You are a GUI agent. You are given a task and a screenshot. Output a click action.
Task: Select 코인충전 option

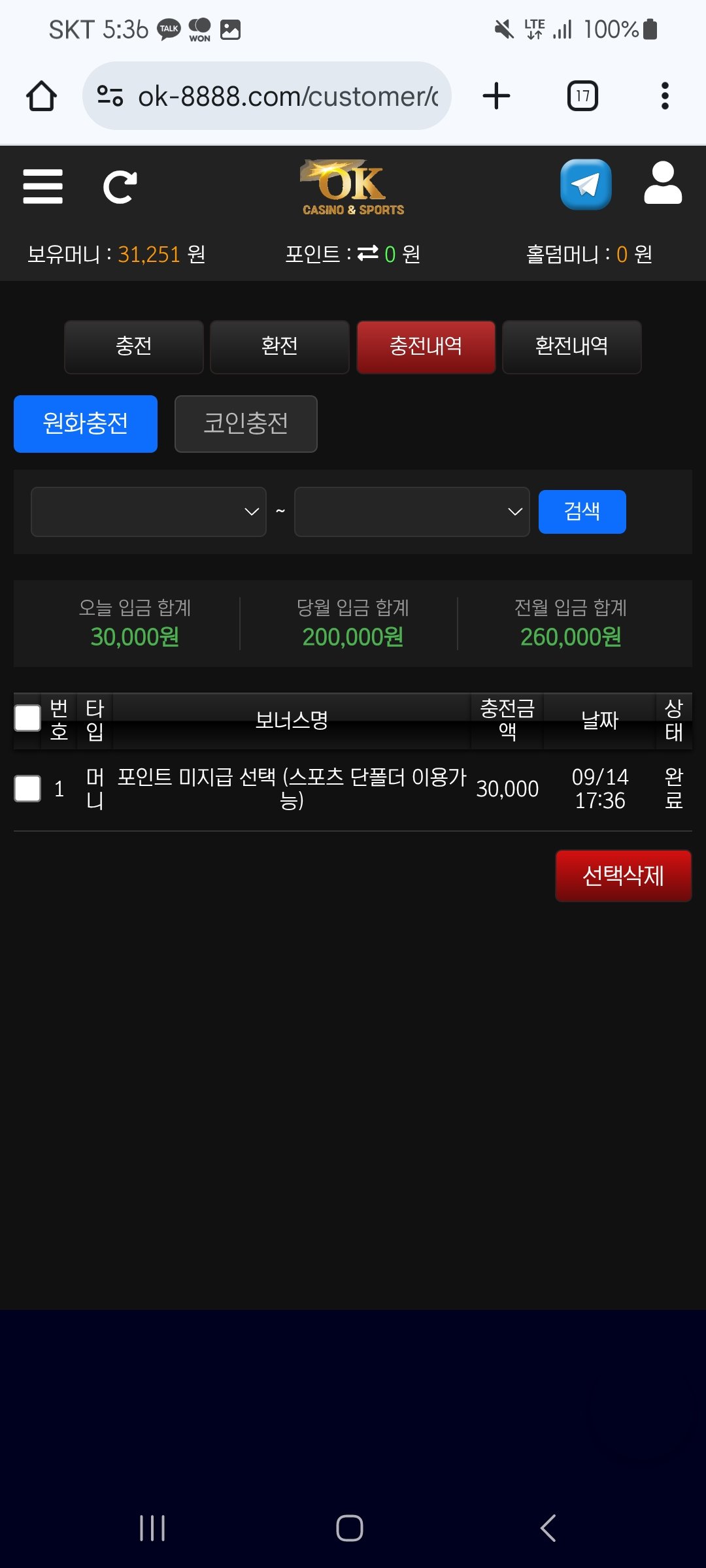point(246,423)
